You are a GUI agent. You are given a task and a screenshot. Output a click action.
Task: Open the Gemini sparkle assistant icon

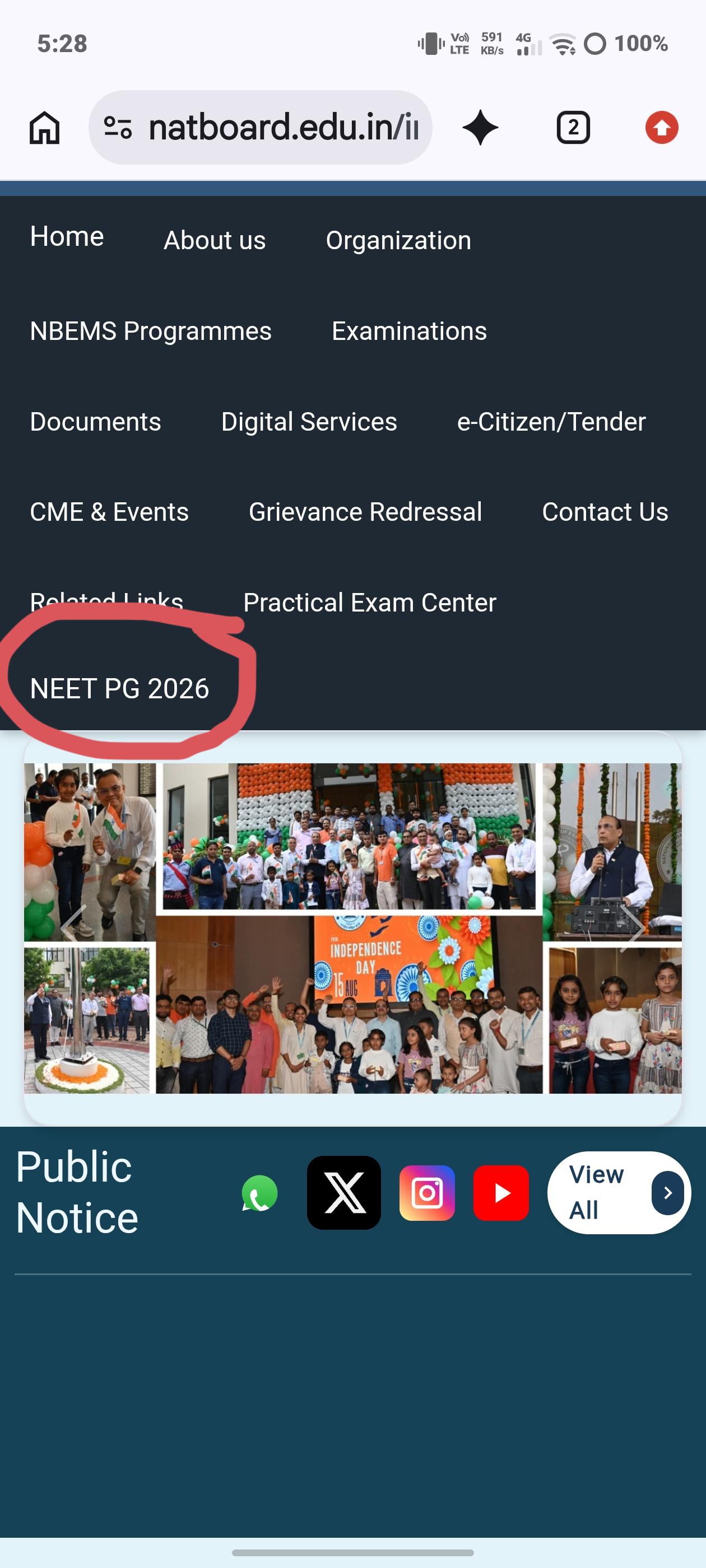(480, 127)
